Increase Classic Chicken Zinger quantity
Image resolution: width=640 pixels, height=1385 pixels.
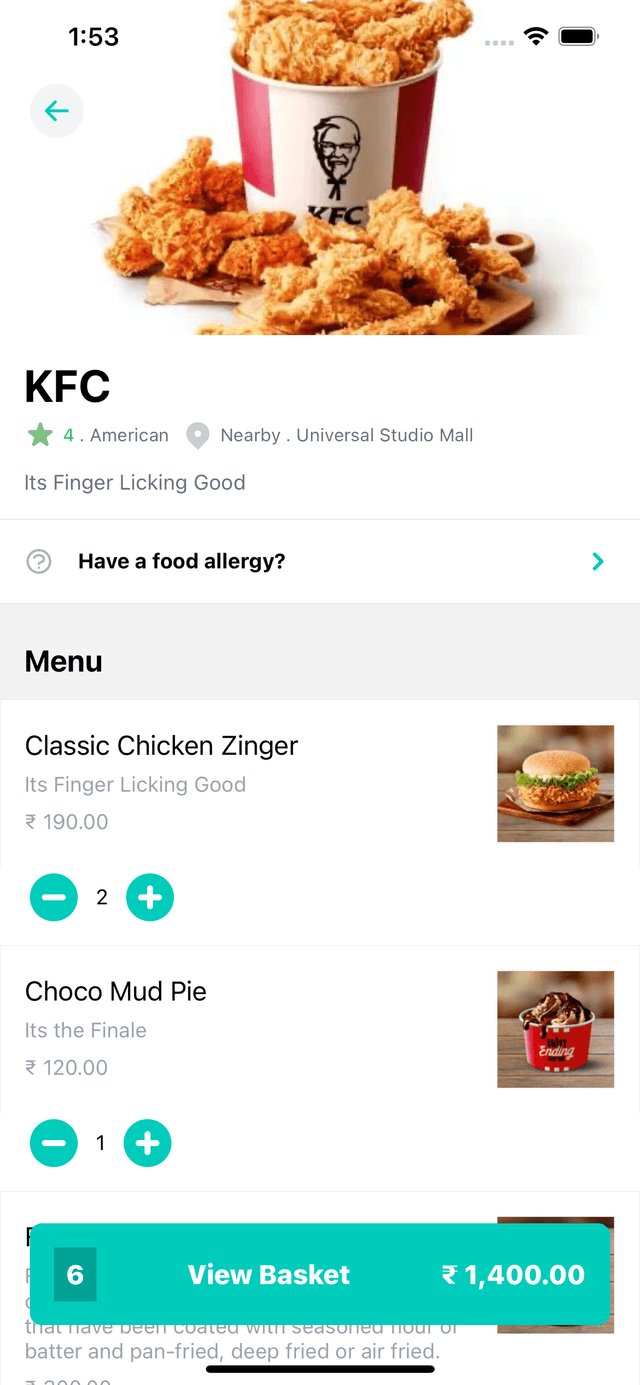tap(150, 897)
